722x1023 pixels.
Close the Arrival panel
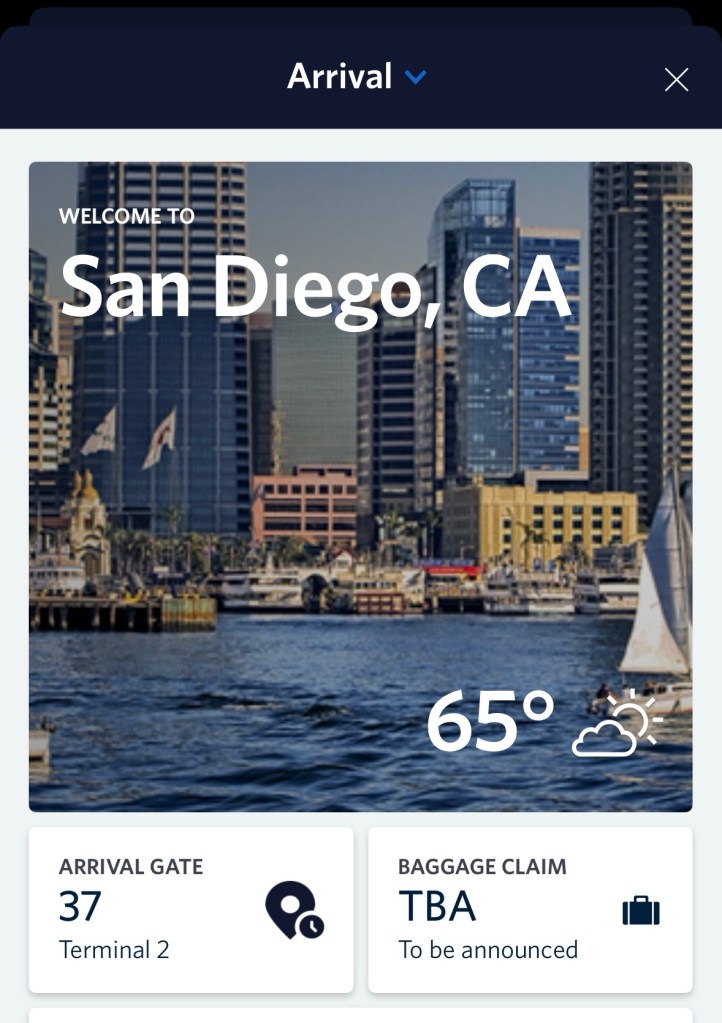676,80
